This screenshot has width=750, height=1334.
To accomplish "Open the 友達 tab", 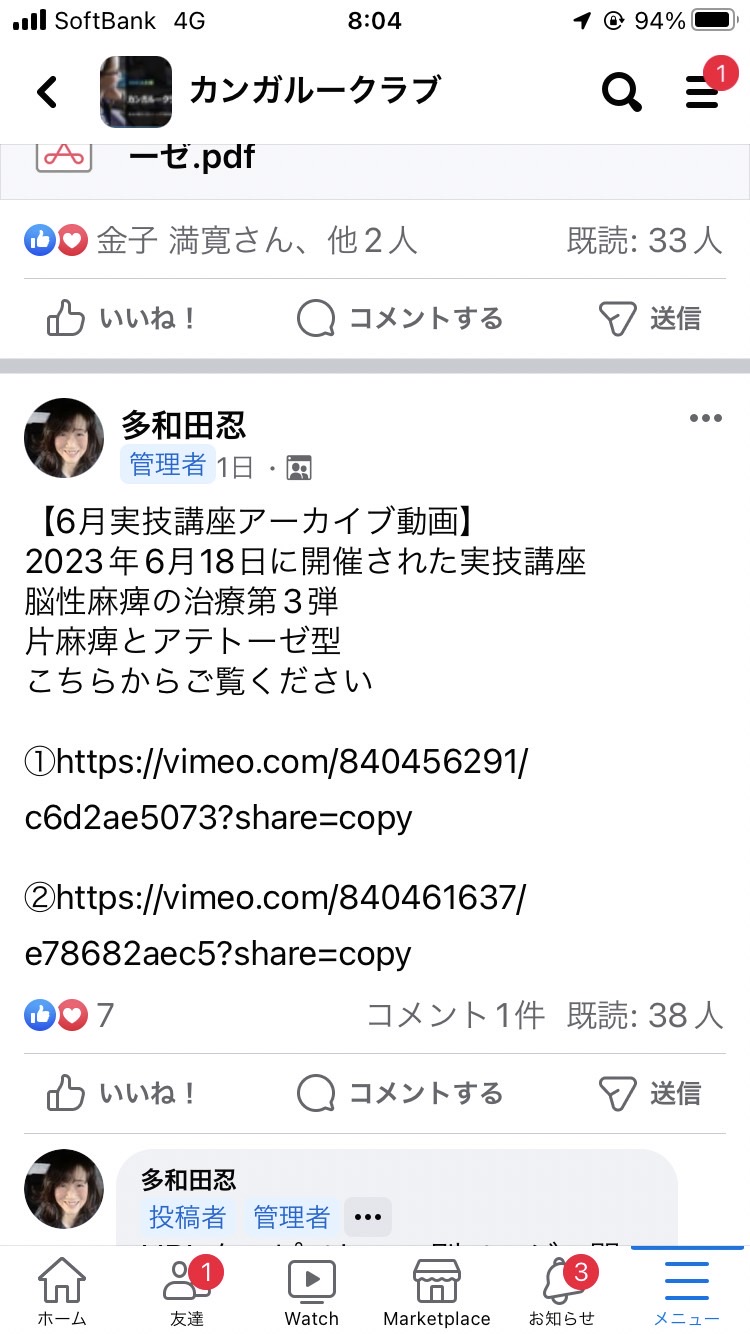I will [187, 1291].
